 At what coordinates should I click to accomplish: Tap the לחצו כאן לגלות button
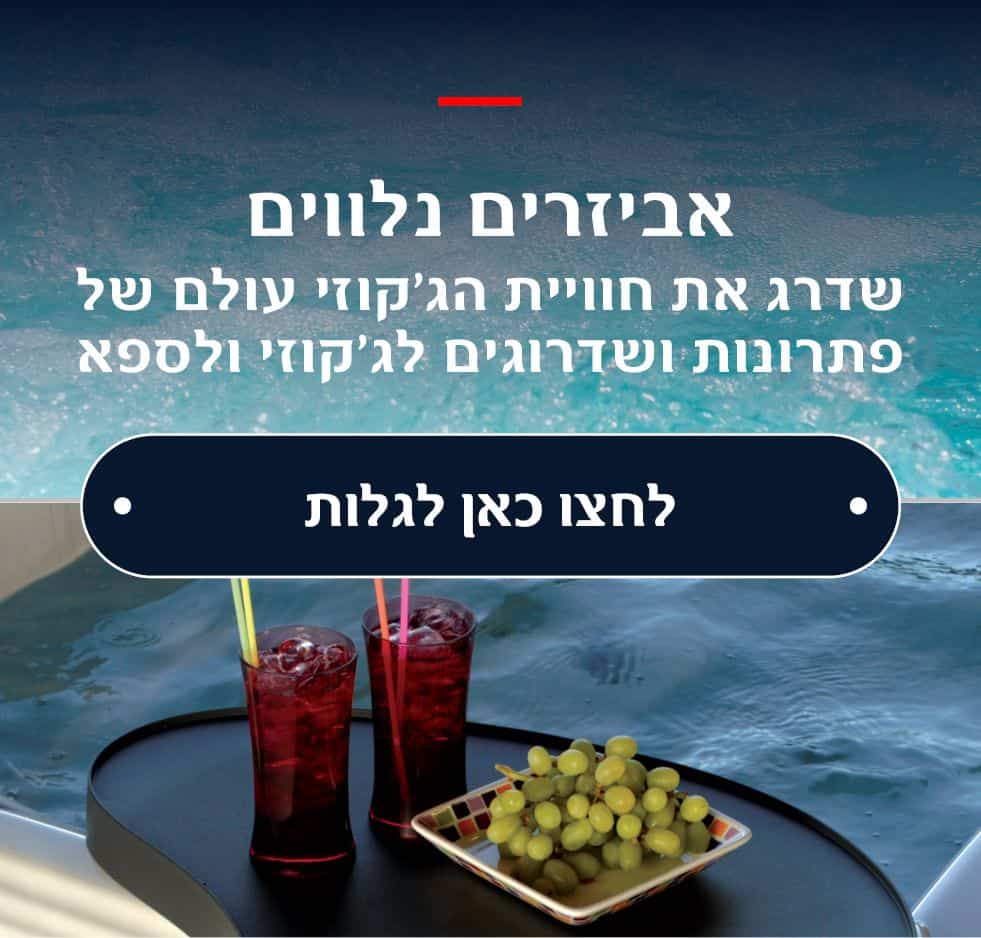(490, 507)
